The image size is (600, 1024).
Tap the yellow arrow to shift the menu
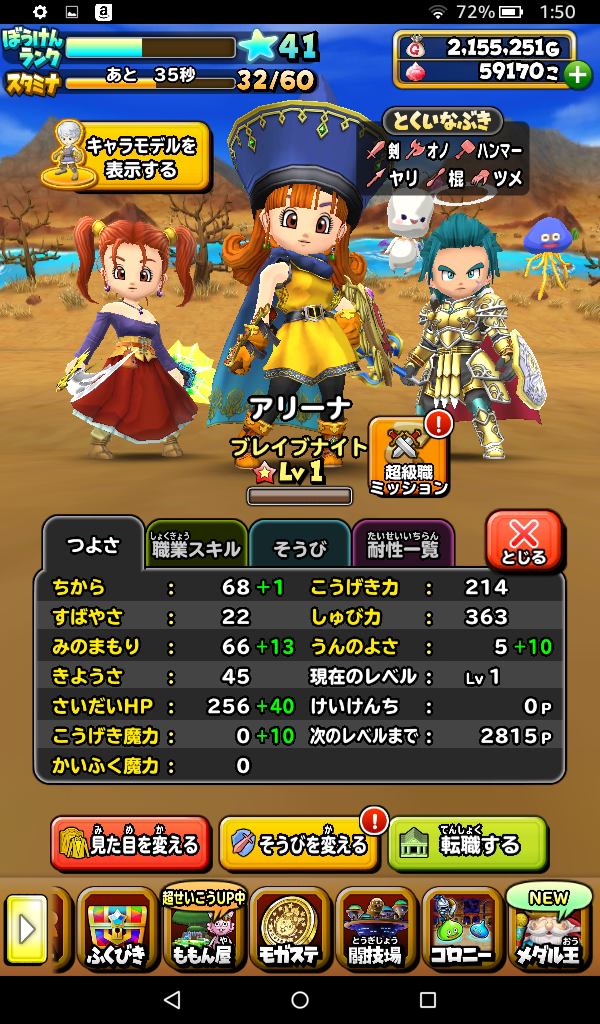27,932
